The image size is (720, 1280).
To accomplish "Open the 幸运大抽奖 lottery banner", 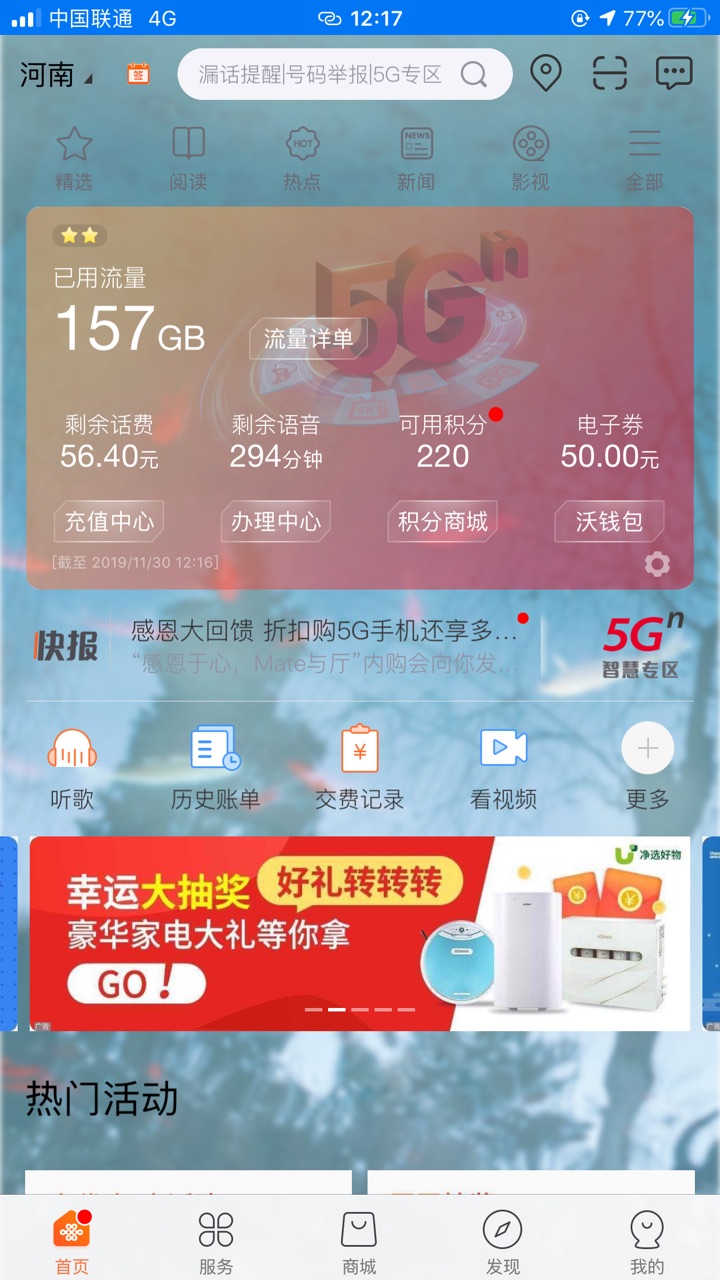I will pyautogui.click(x=360, y=933).
